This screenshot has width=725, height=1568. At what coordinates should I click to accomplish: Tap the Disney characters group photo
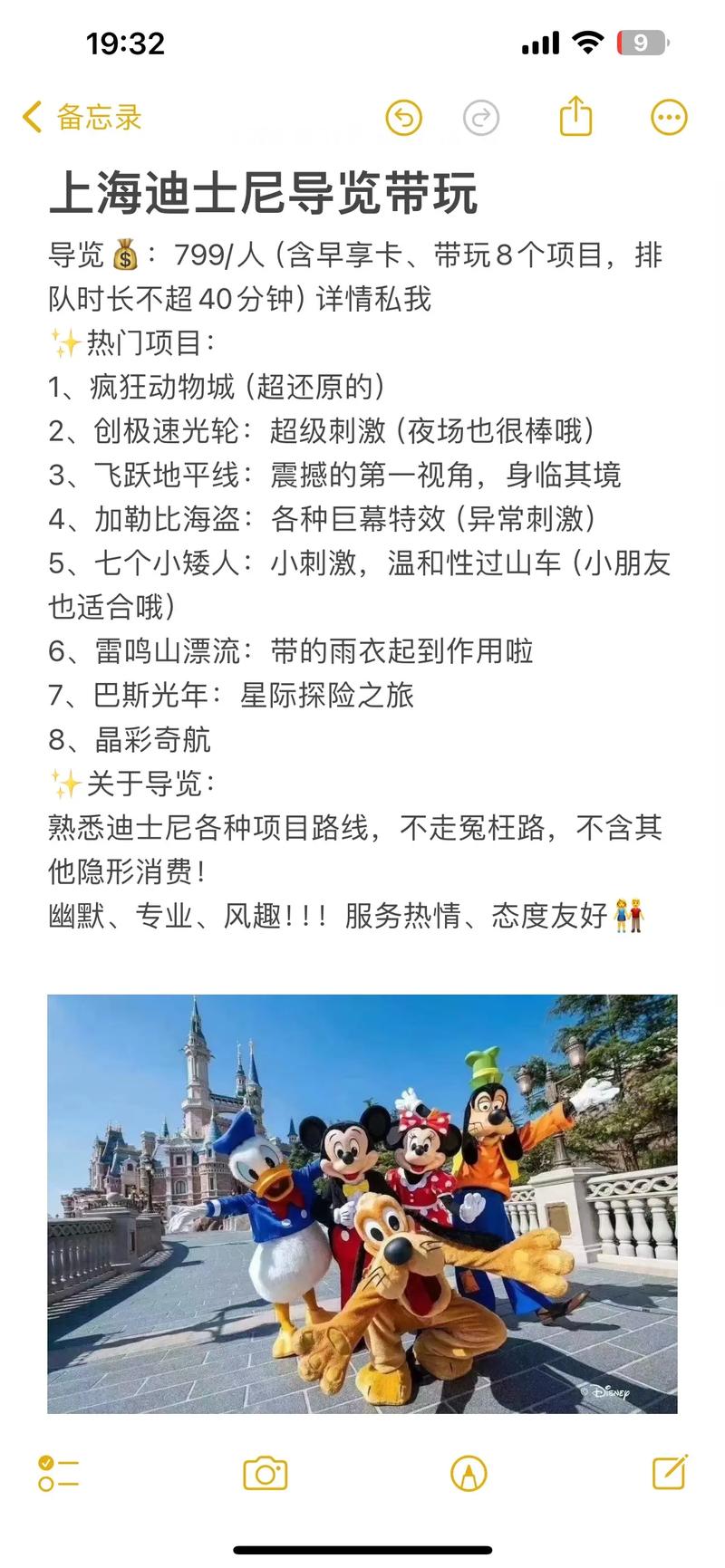[362, 1205]
